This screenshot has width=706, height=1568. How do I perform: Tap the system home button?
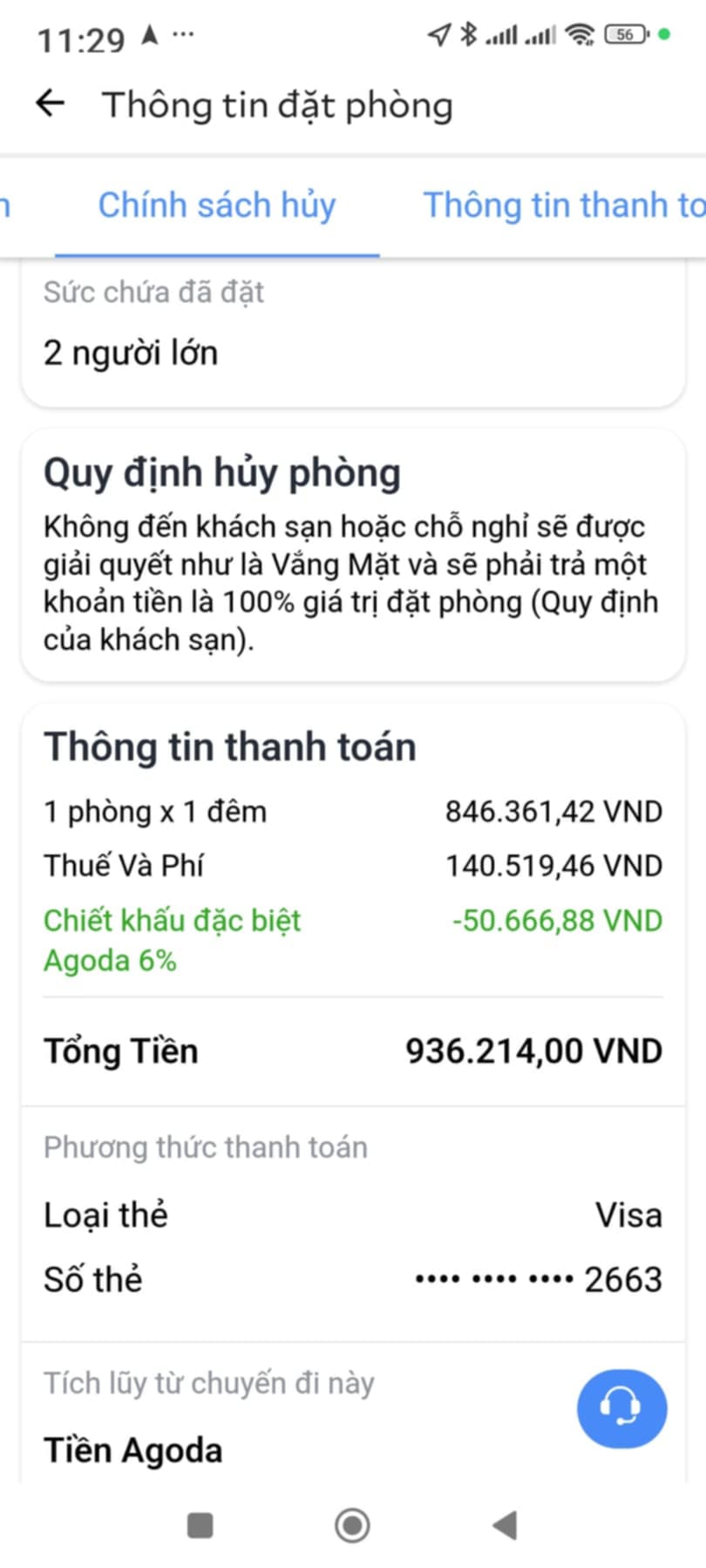tap(352, 1525)
